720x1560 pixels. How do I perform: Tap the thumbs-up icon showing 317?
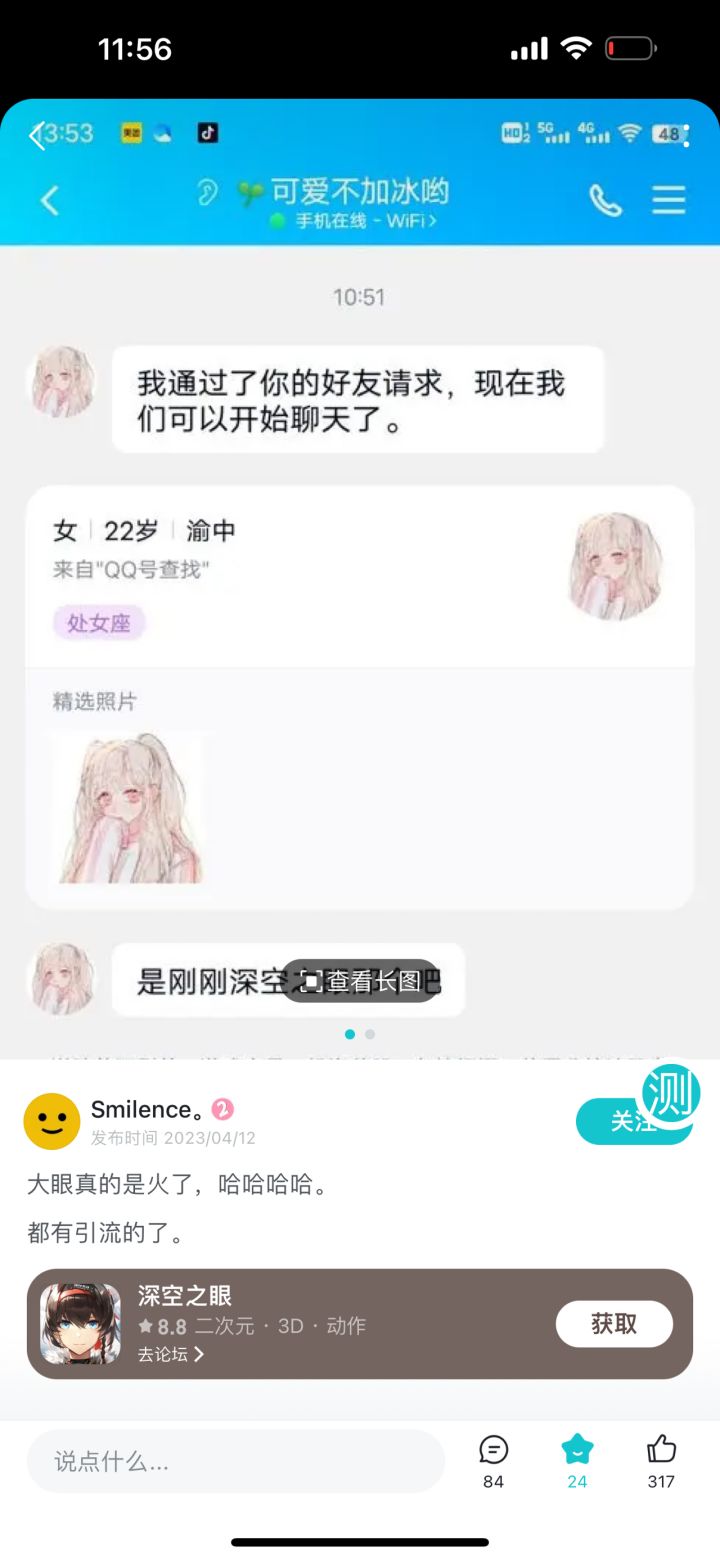pos(660,1450)
